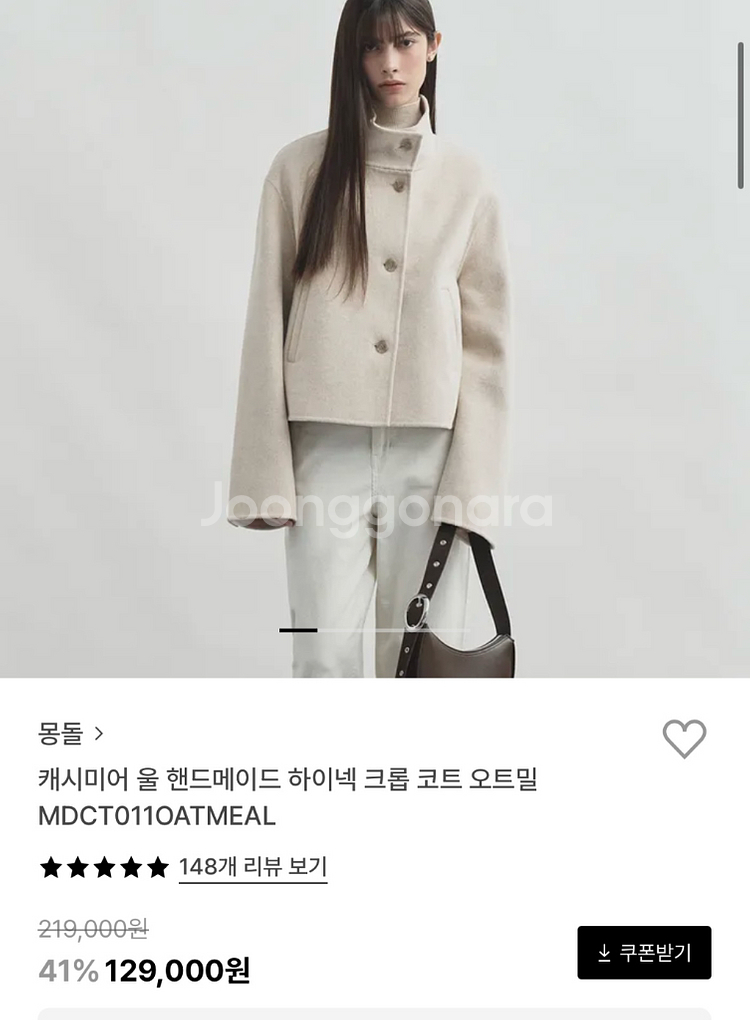View the 148개 리뷰 보기 reviews link
Screen dimensions: 750x1020
(x=252, y=867)
